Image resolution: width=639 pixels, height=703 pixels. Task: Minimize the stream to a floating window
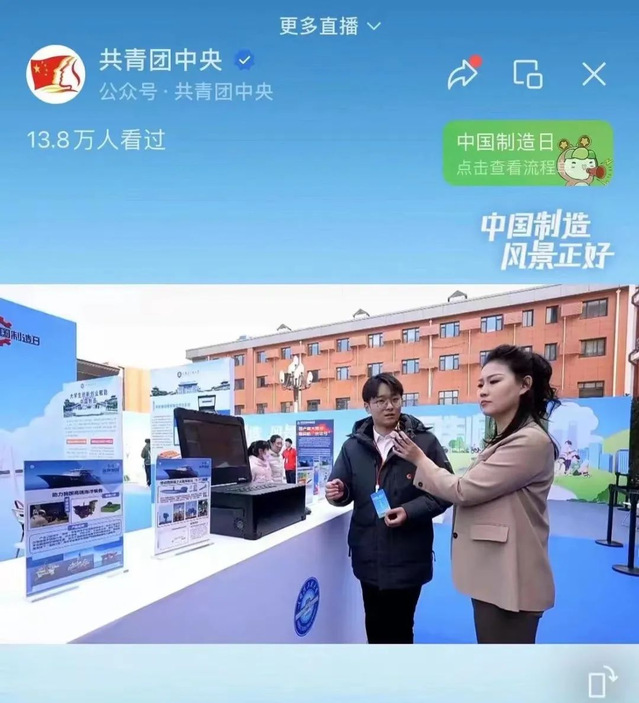[x=527, y=74]
